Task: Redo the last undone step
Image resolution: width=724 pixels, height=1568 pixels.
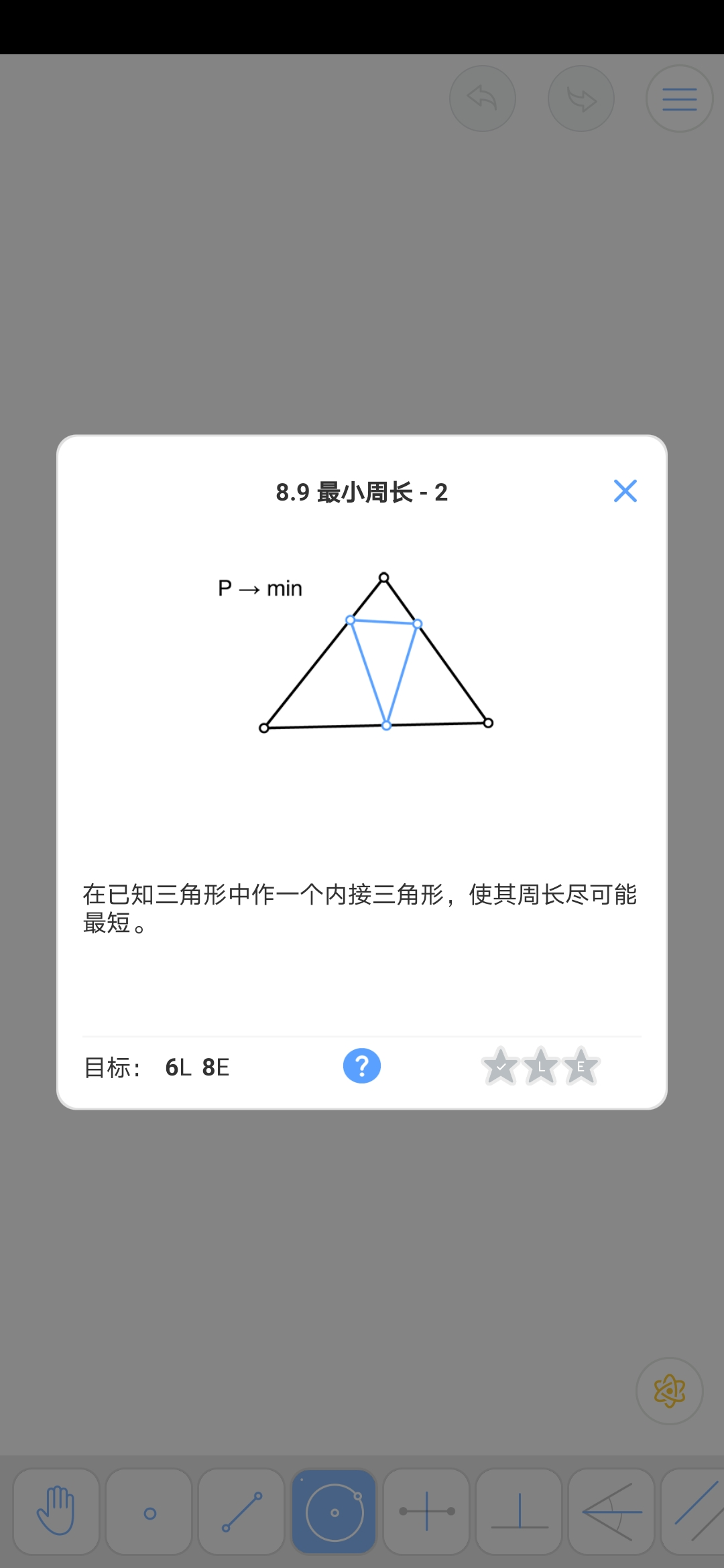Action: (x=581, y=99)
